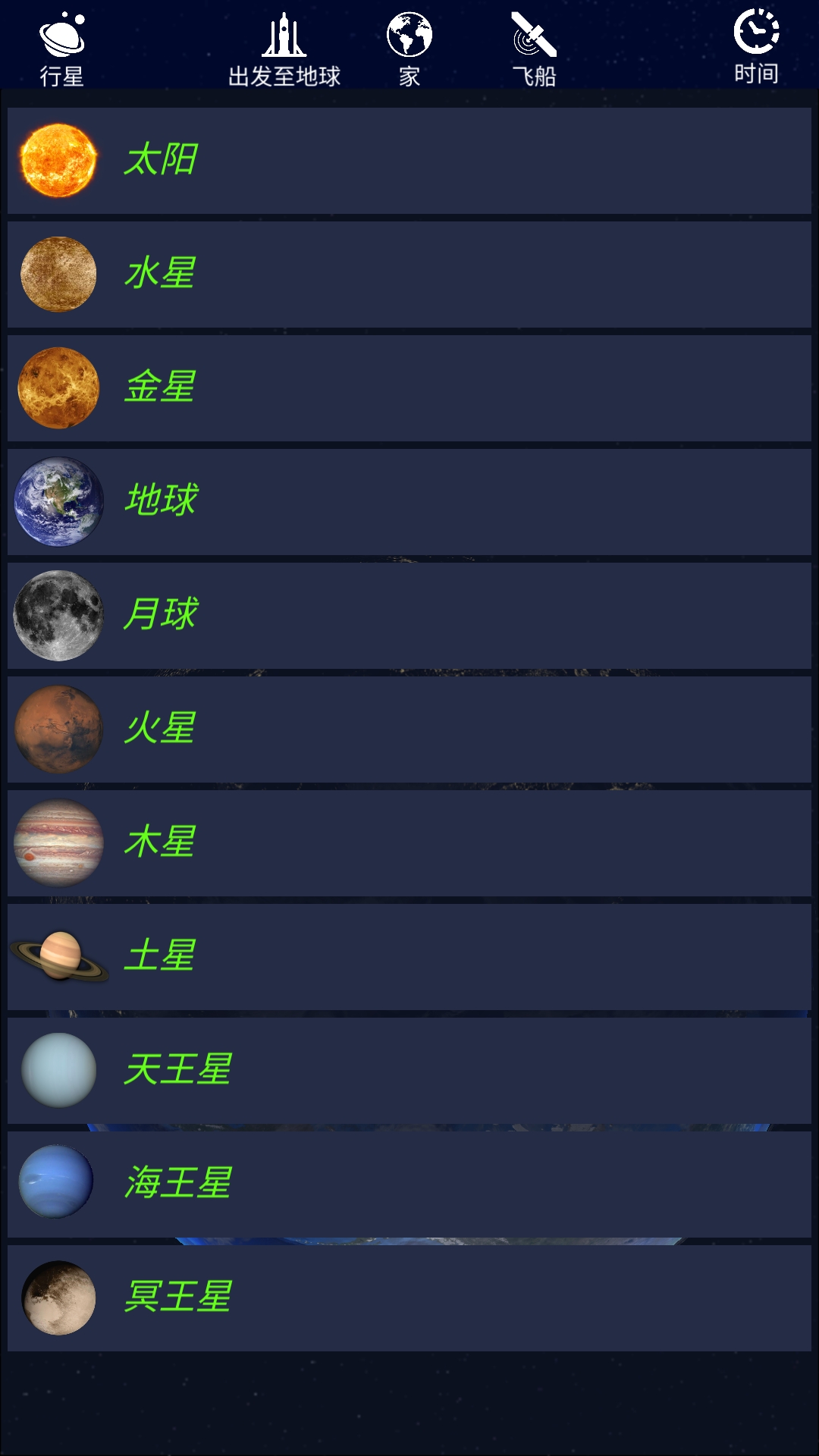Image resolution: width=819 pixels, height=1456 pixels.
Task: Choose 海王星 from the list
Action: tap(409, 1185)
